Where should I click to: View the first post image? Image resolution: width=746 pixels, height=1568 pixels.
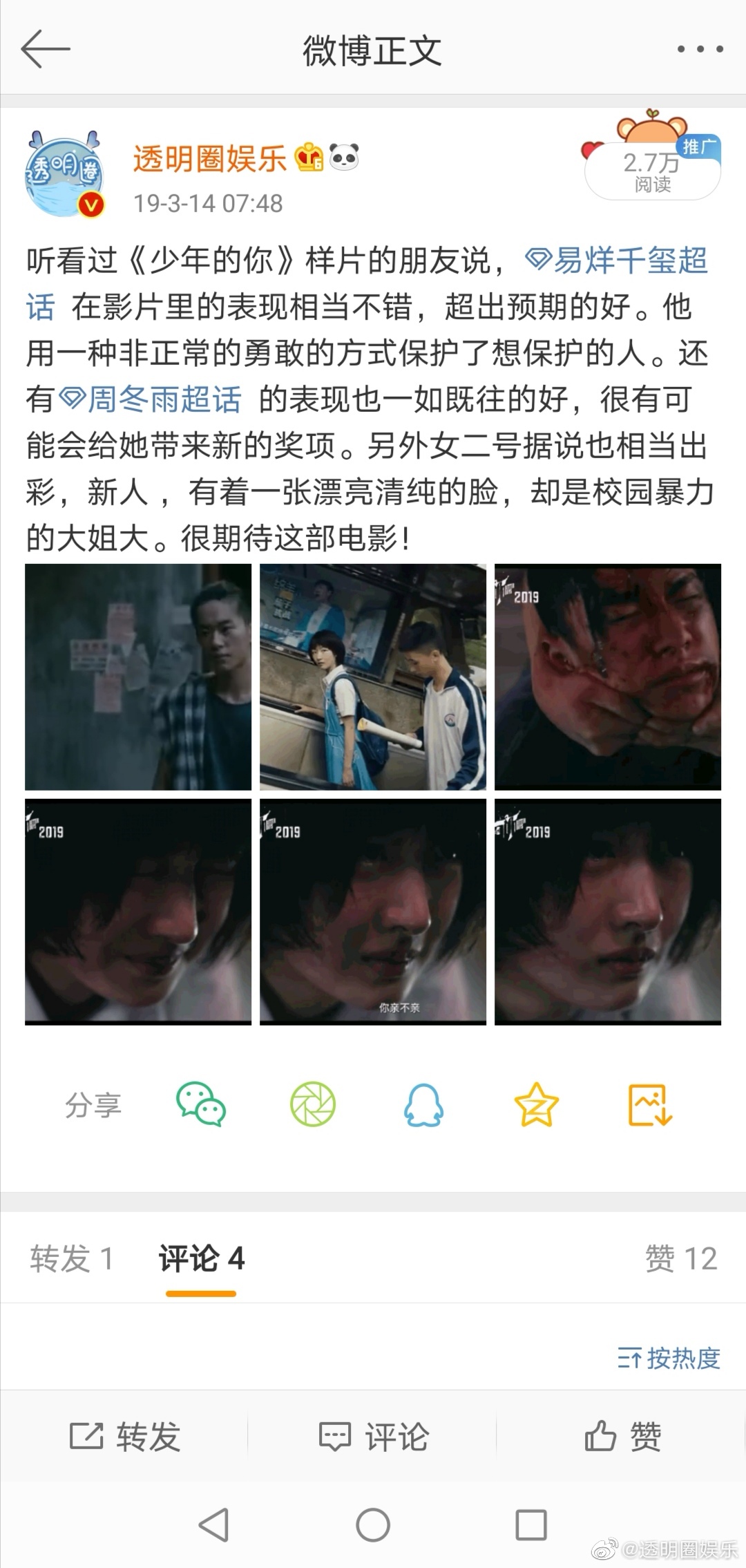(x=138, y=677)
